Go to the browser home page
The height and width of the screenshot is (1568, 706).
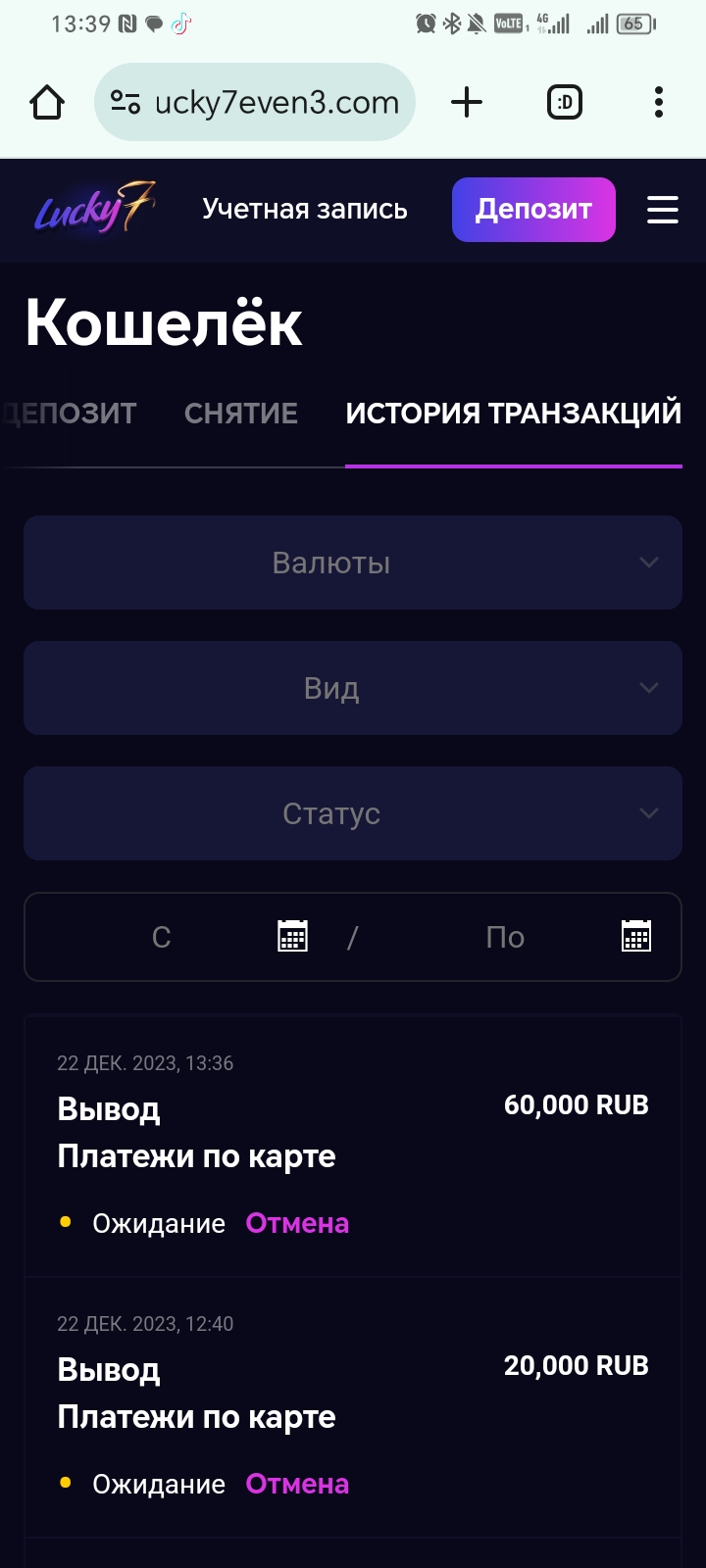47,102
